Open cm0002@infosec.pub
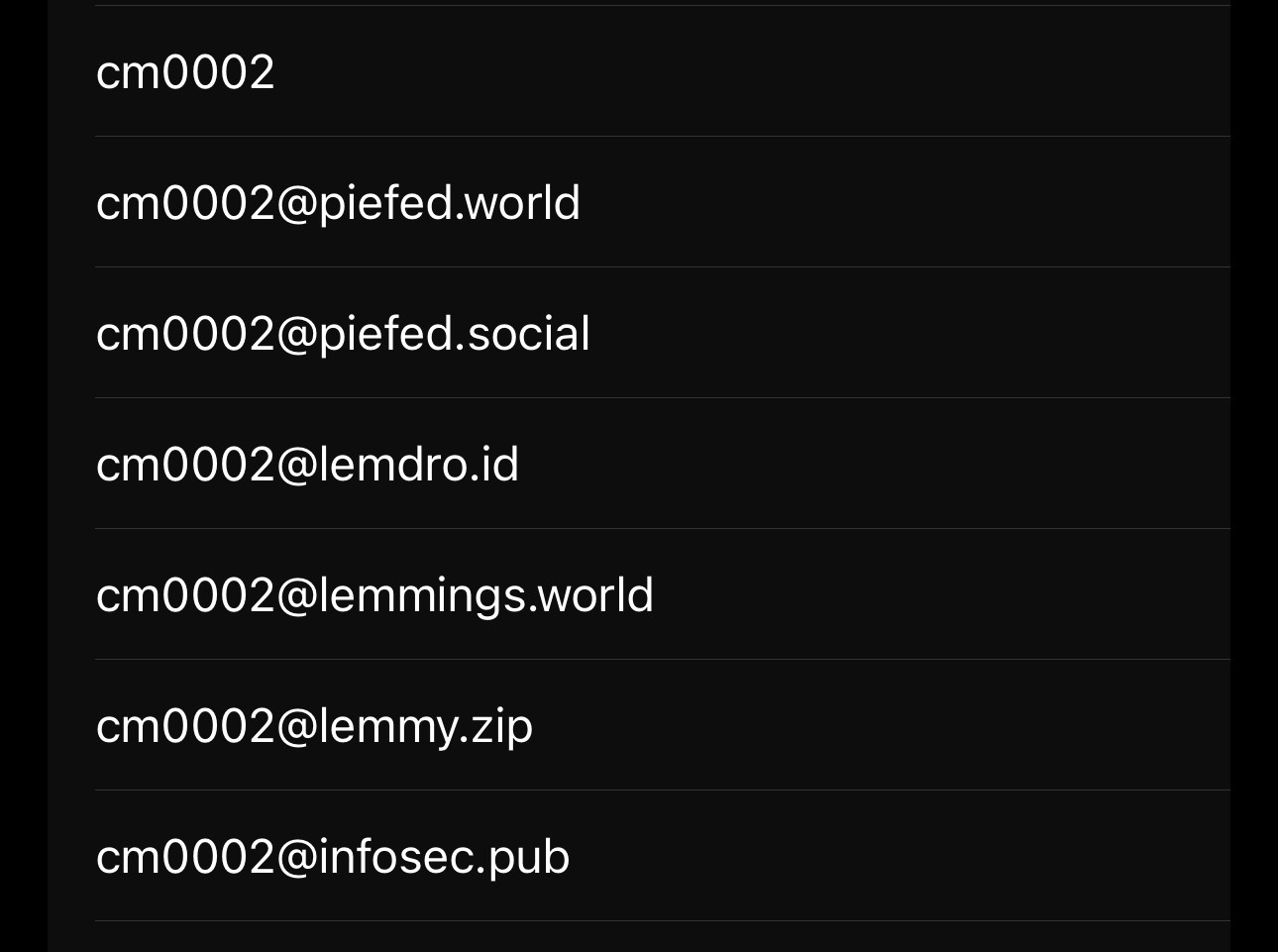The image size is (1278, 952). pyautogui.click(x=333, y=857)
